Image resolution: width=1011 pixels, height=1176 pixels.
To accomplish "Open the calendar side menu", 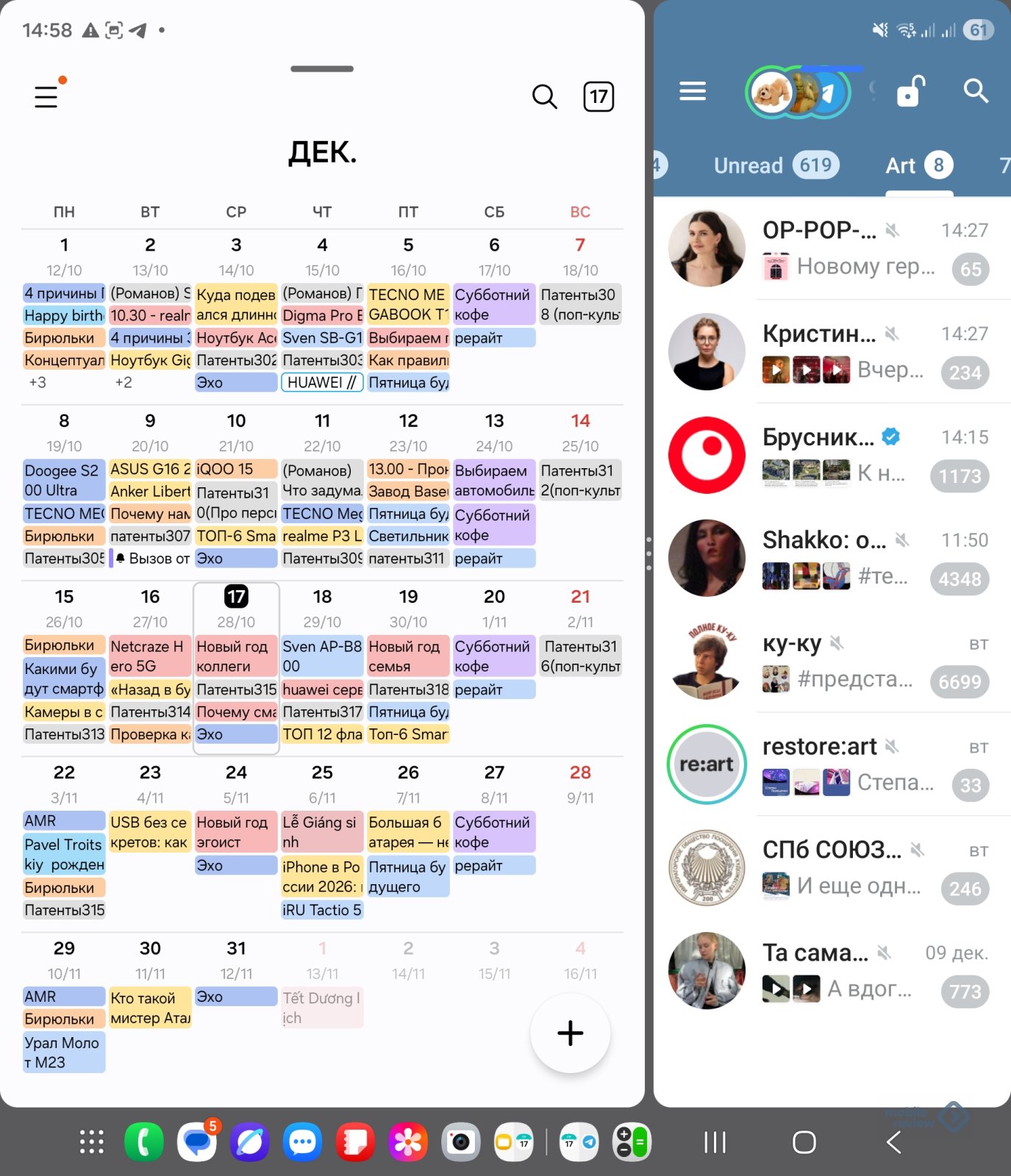I will [46, 96].
